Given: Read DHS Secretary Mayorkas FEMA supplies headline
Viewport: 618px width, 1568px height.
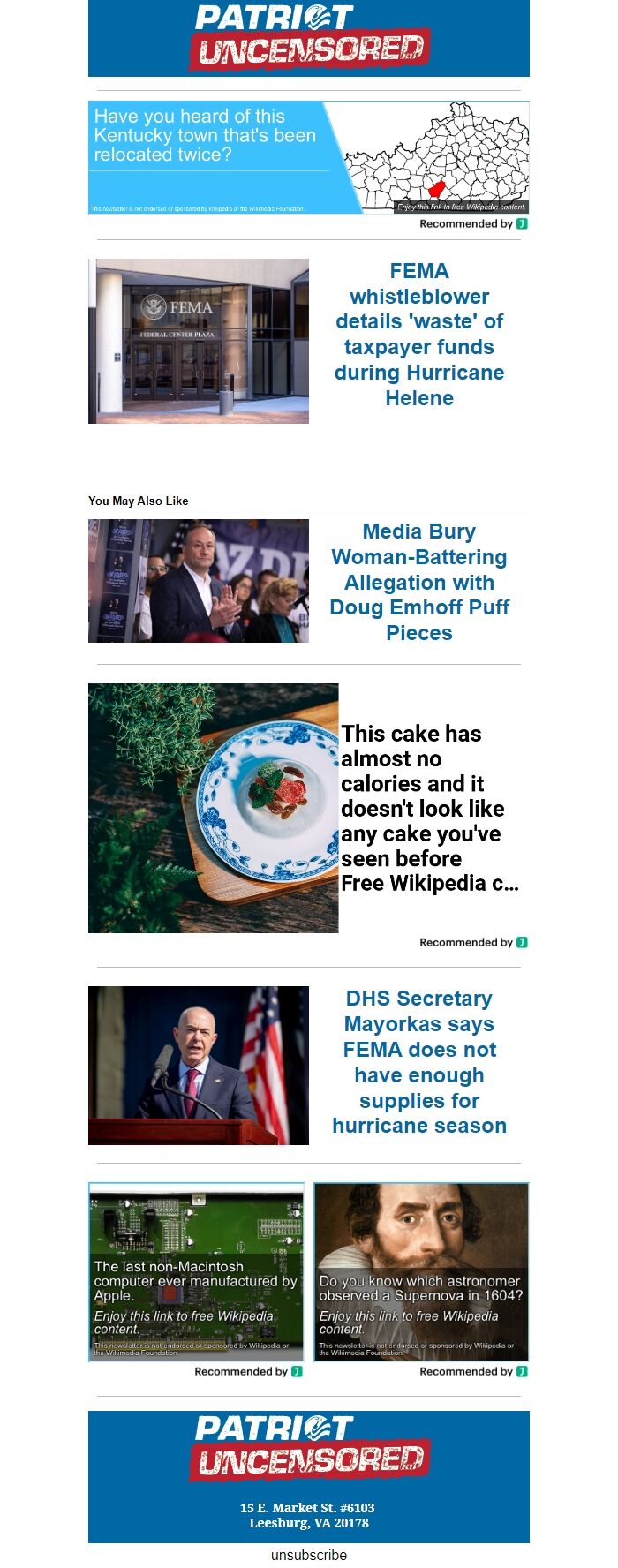Looking at the screenshot, I should pos(419,1062).
